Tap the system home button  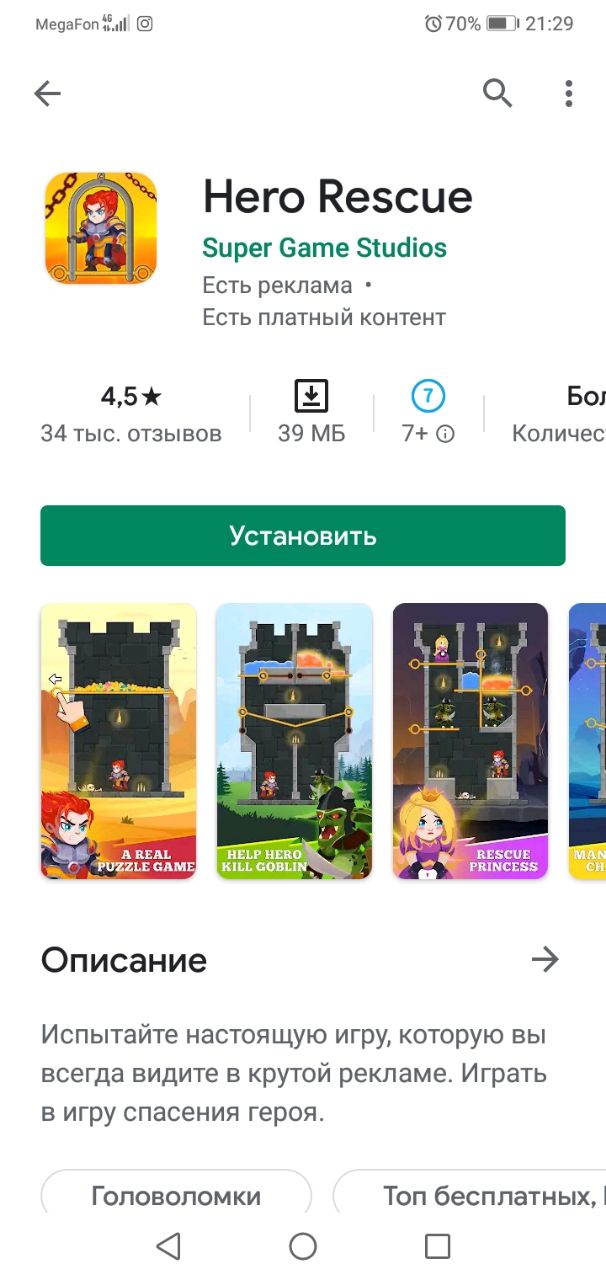tap(303, 1246)
